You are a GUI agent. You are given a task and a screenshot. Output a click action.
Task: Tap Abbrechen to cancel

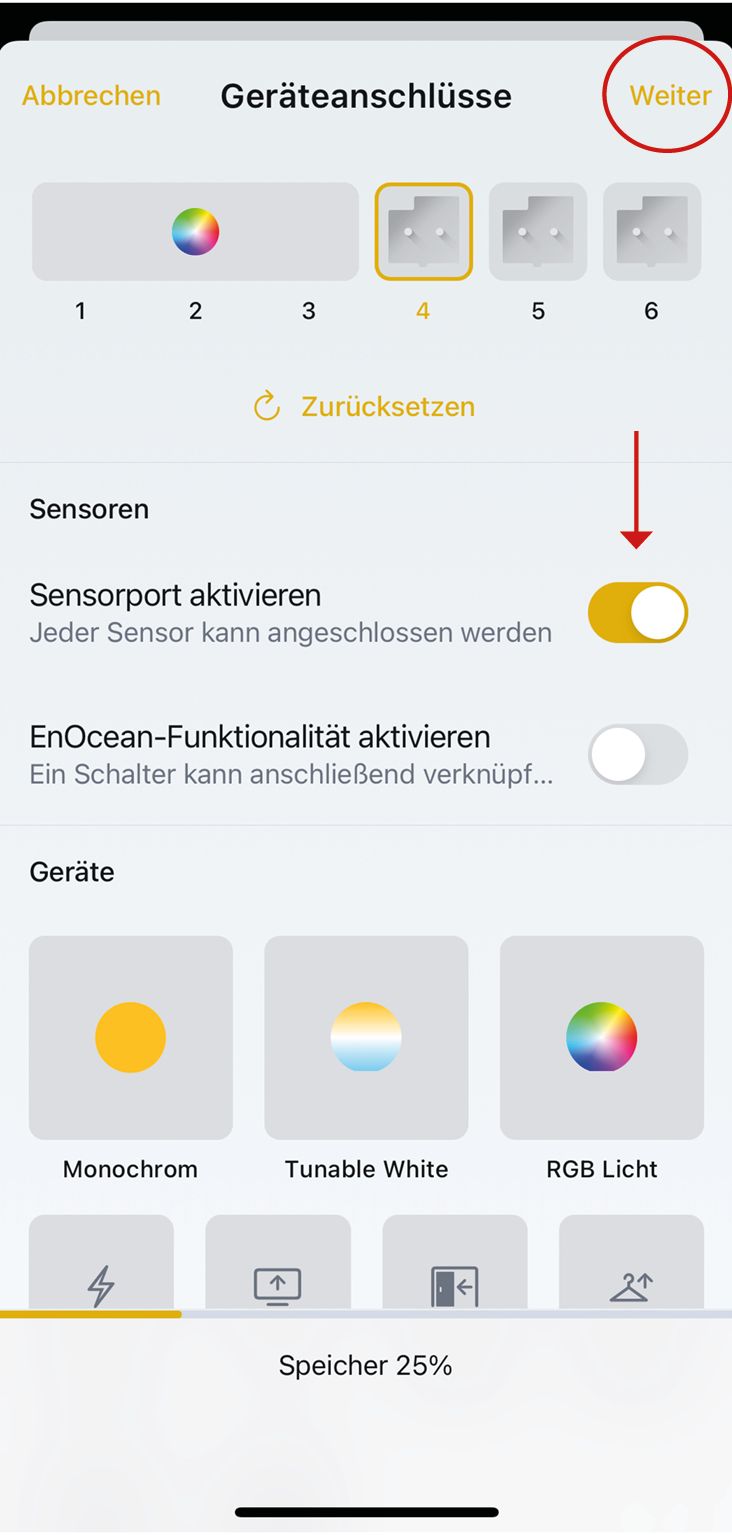pyautogui.click(x=91, y=96)
